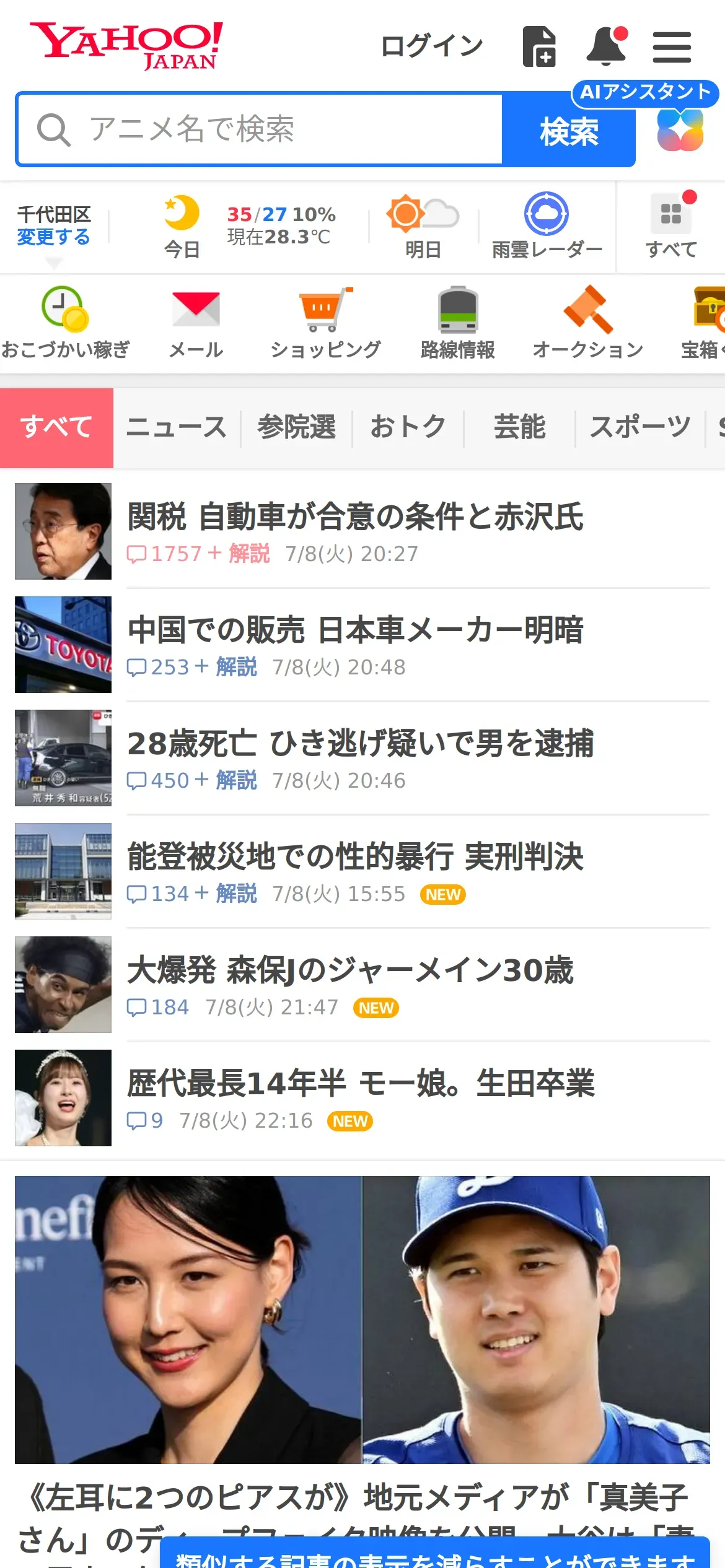Read the 関税 自動車 article
The width and height of the screenshot is (725, 1568).
(x=355, y=517)
